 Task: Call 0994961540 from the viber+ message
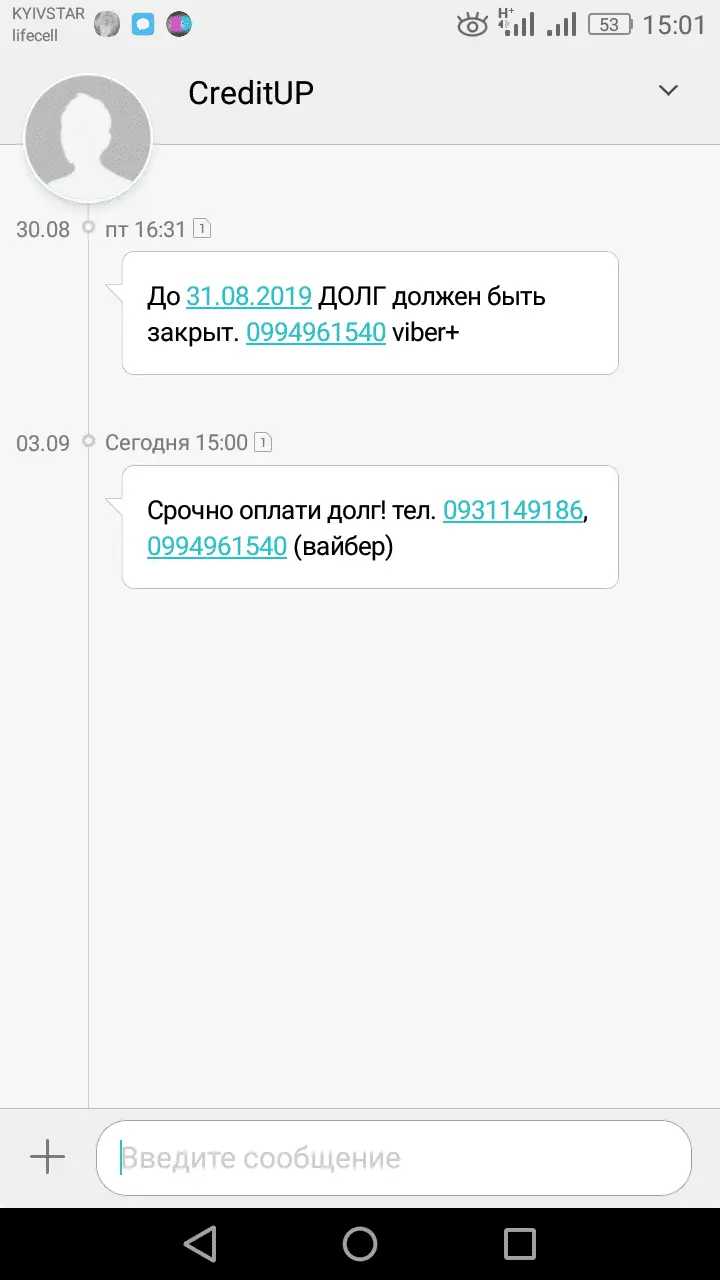316,333
